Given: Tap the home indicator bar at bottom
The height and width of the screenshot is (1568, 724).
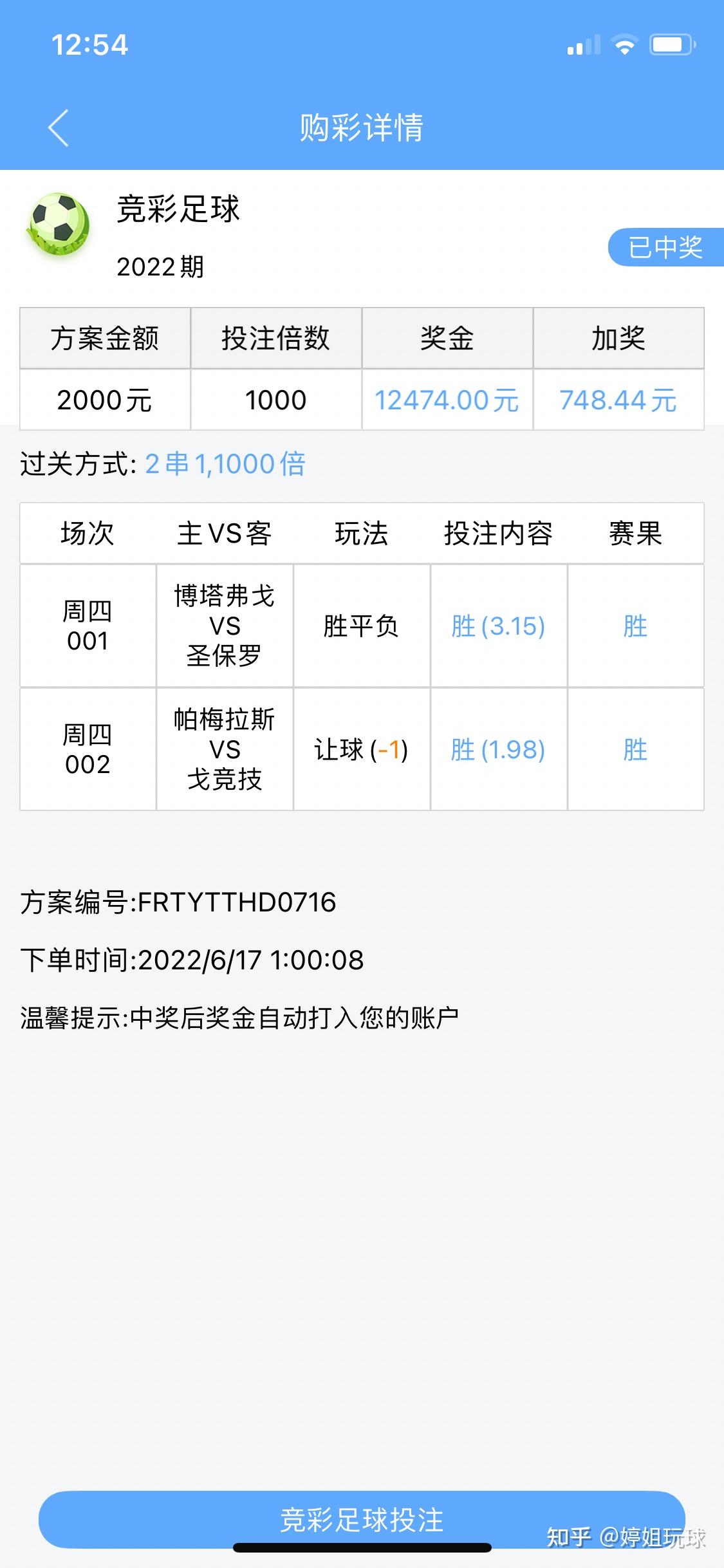Looking at the screenshot, I should point(362,1547).
